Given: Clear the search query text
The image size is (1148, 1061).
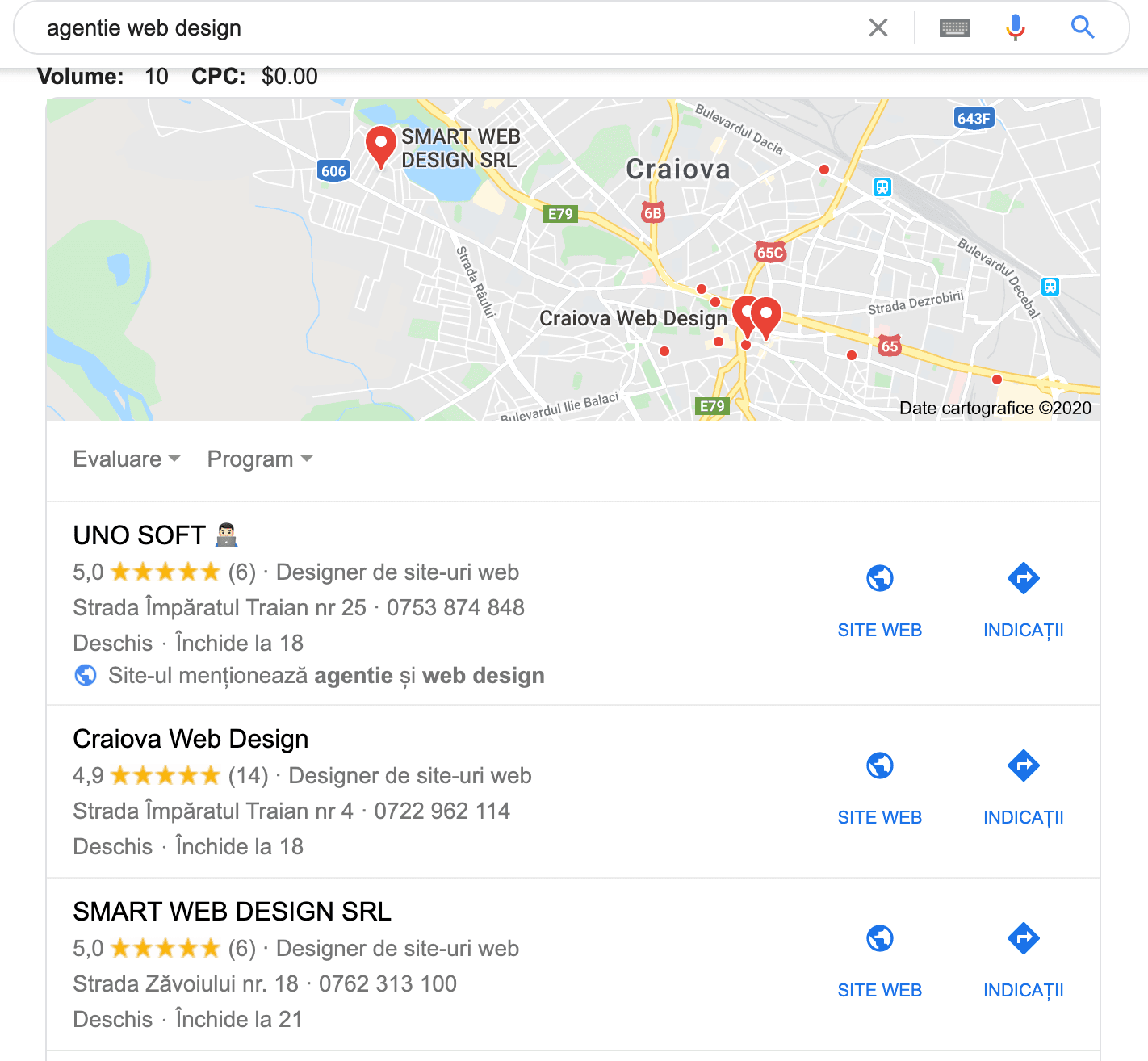Looking at the screenshot, I should click(x=878, y=28).
